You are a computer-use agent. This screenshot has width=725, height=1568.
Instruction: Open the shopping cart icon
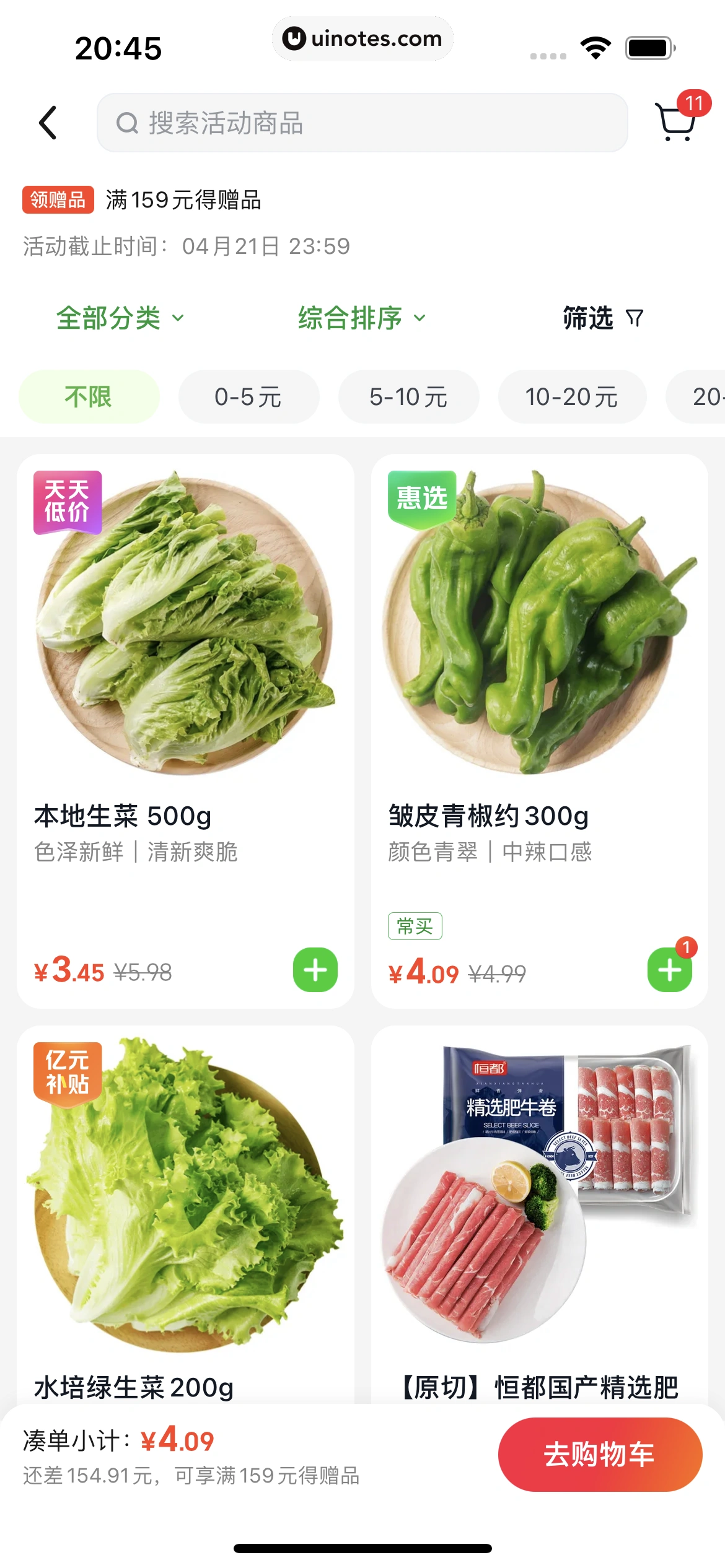pyautogui.click(x=677, y=121)
